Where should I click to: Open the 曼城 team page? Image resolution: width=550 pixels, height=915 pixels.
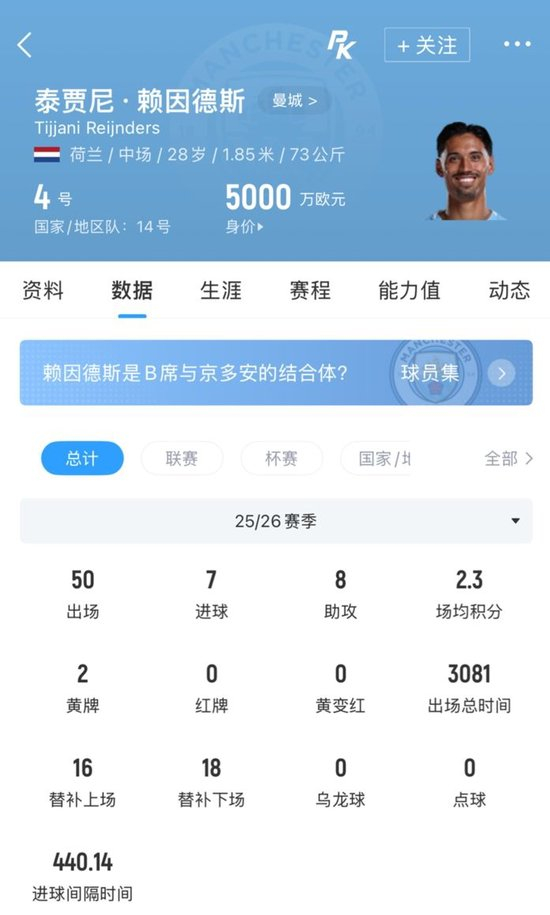[x=295, y=101]
